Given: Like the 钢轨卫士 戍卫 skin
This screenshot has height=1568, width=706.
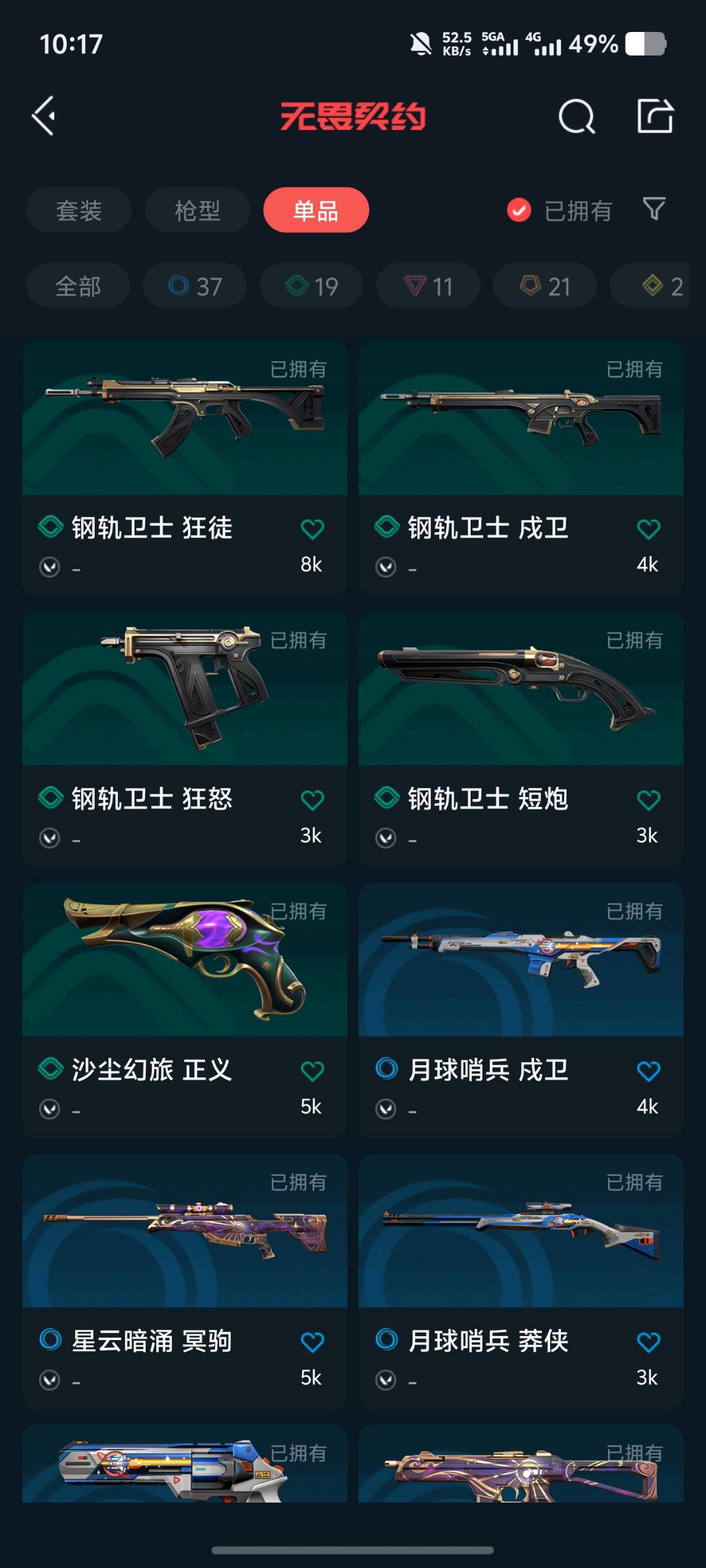Looking at the screenshot, I should point(648,529).
